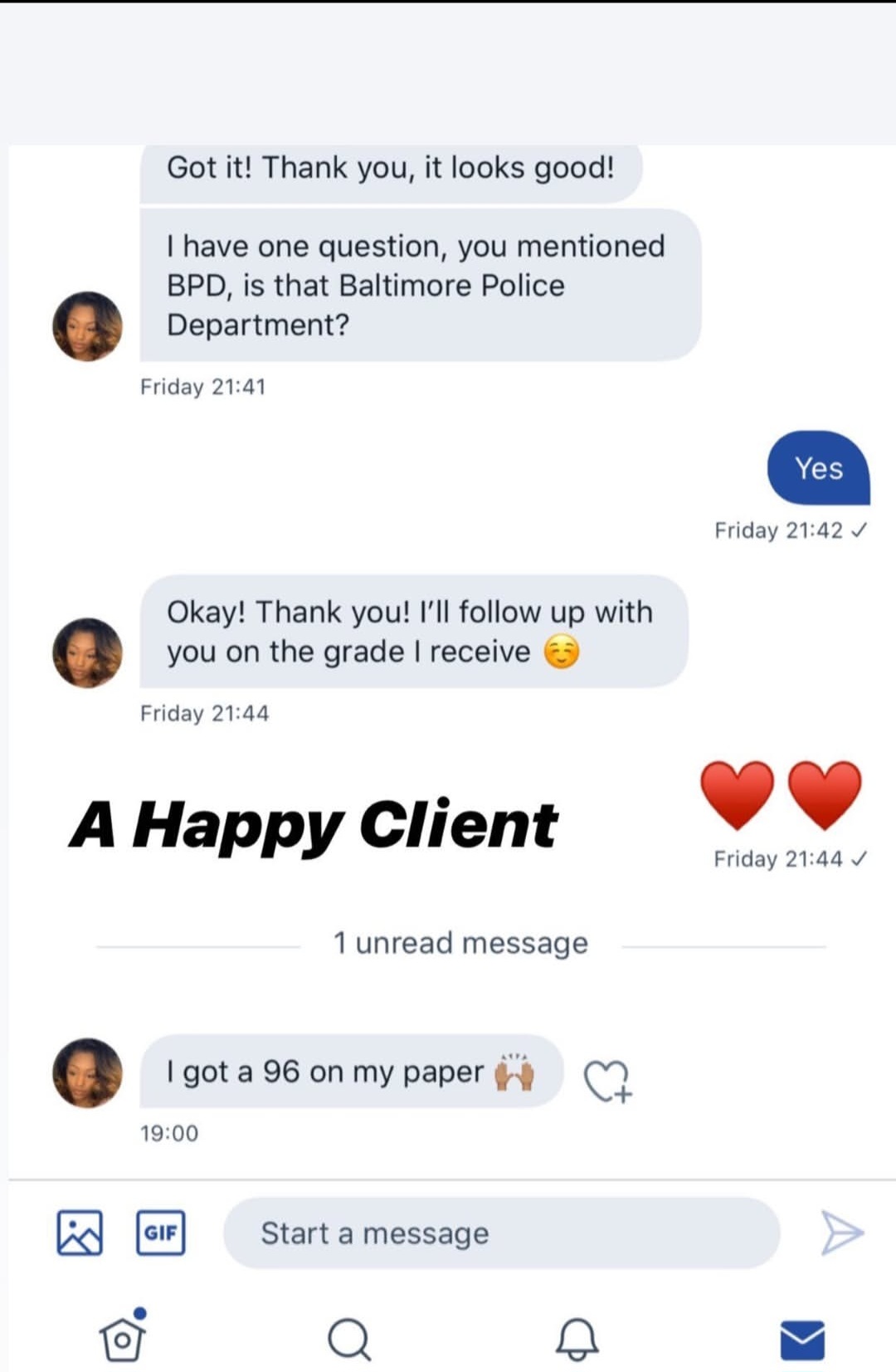Open the Search tab
The width and height of the screenshot is (896, 1372).
click(348, 1338)
